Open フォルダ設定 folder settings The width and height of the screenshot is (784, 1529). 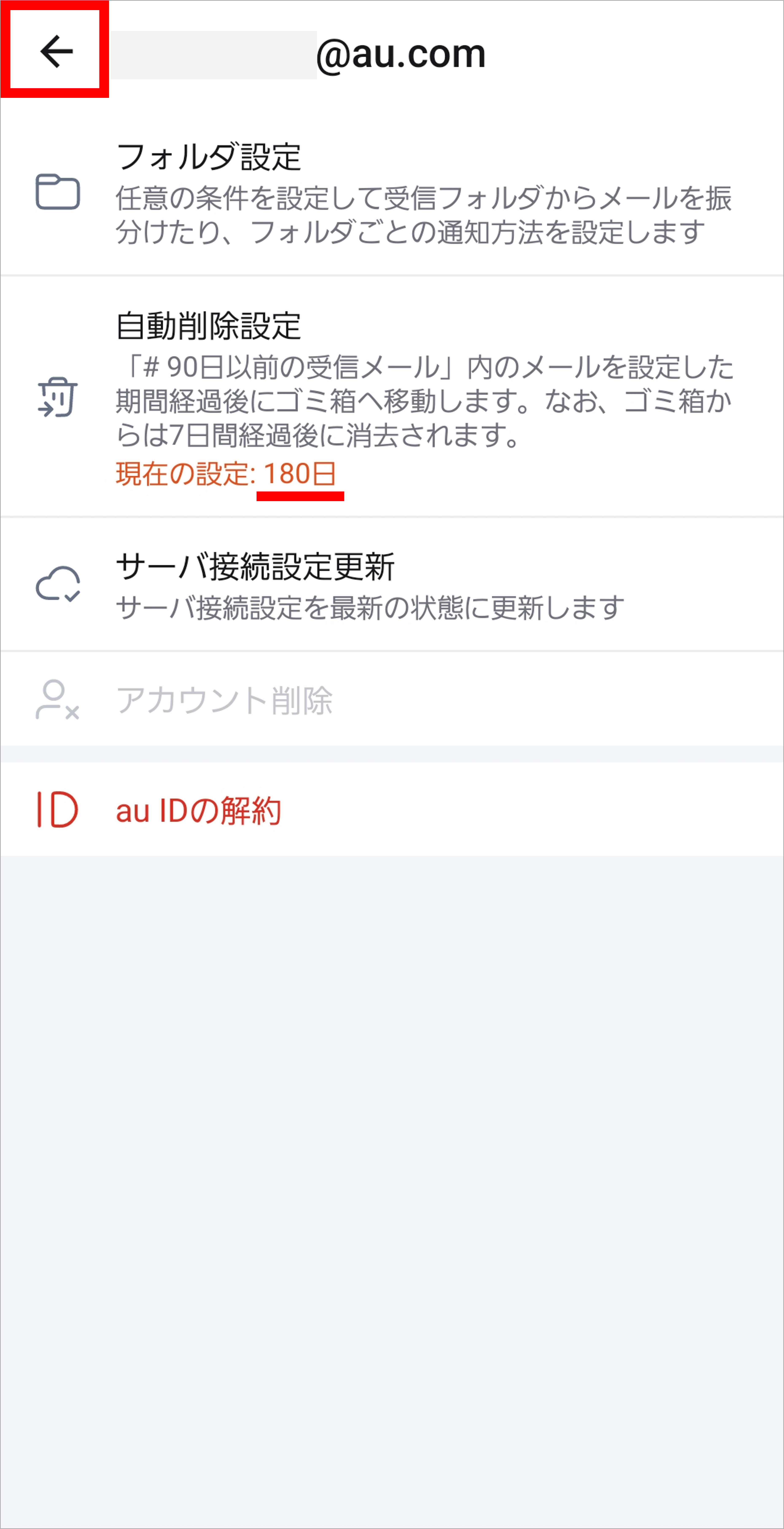click(x=391, y=193)
